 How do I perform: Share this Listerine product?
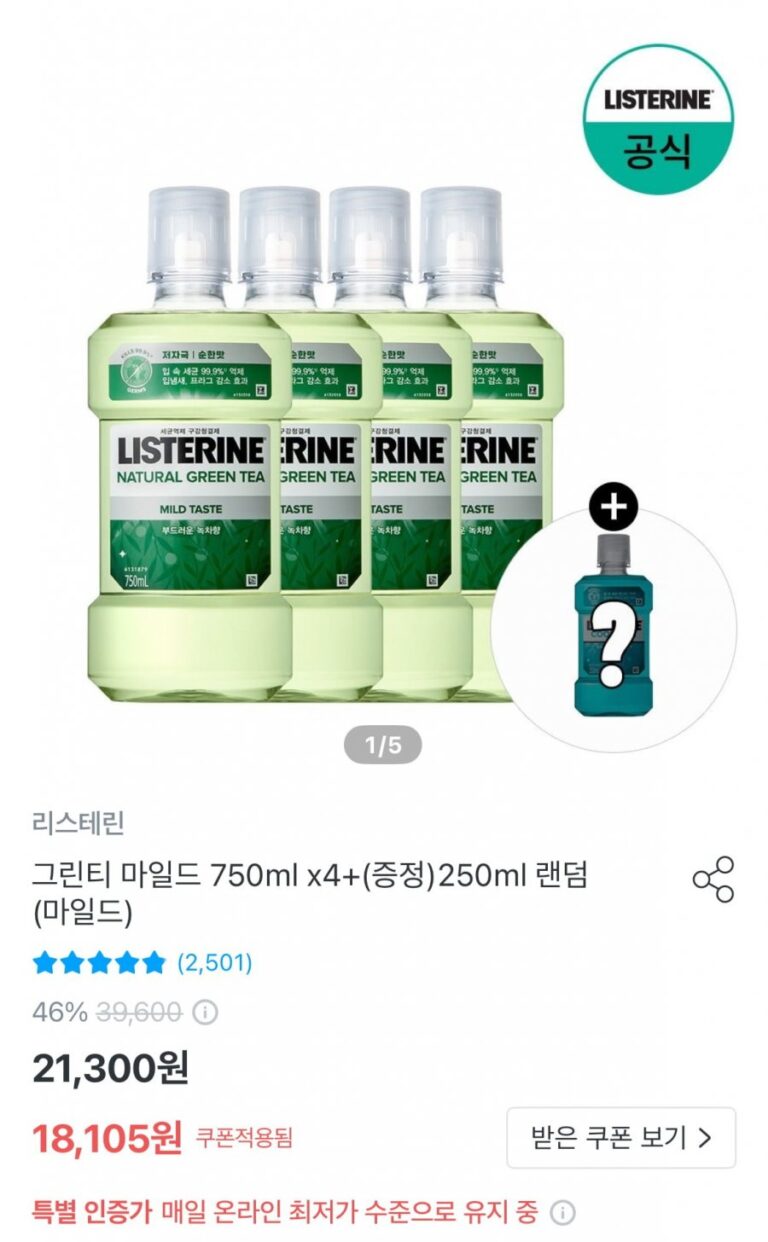713,880
